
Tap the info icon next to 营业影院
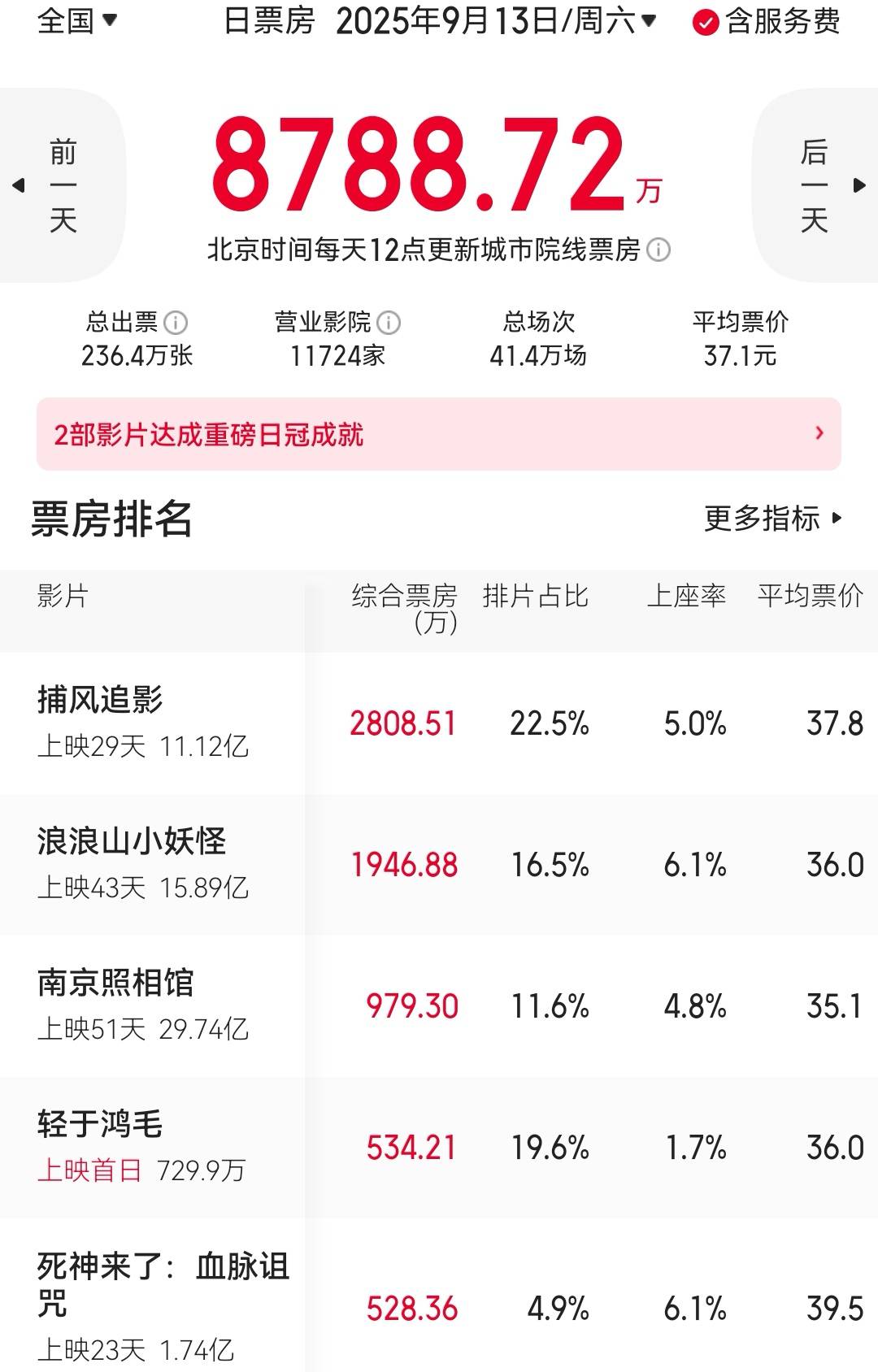point(389,323)
